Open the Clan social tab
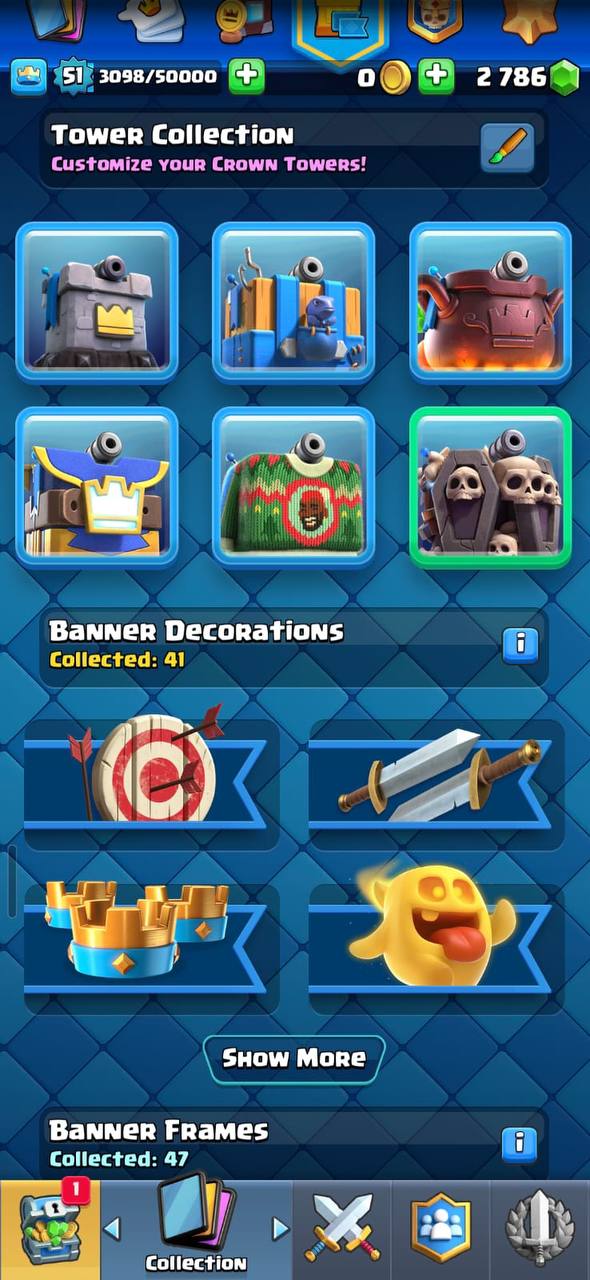The image size is (590, 1280). (441, 1229)
